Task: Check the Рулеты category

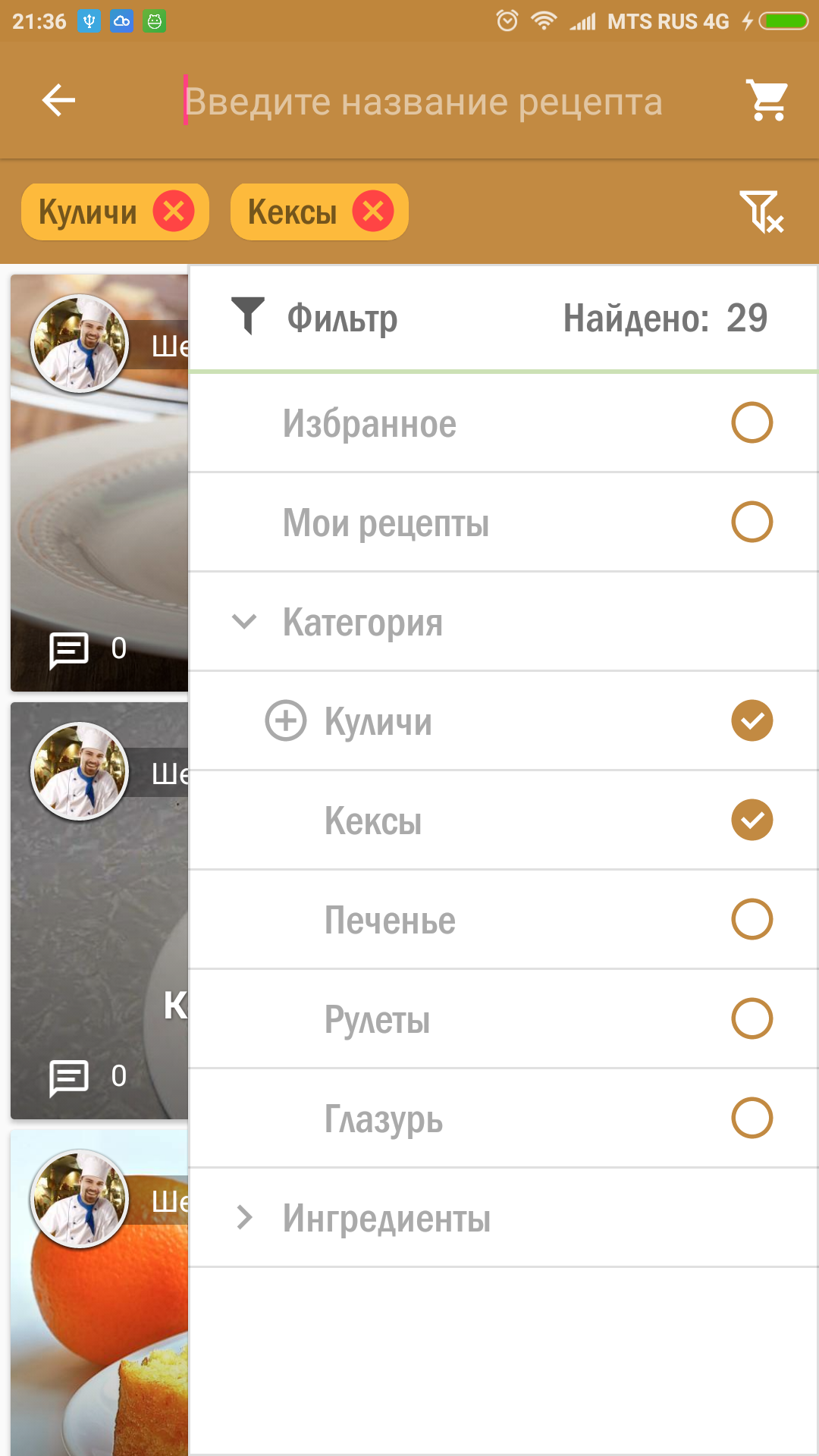Action: click(x=752, y=1018)
